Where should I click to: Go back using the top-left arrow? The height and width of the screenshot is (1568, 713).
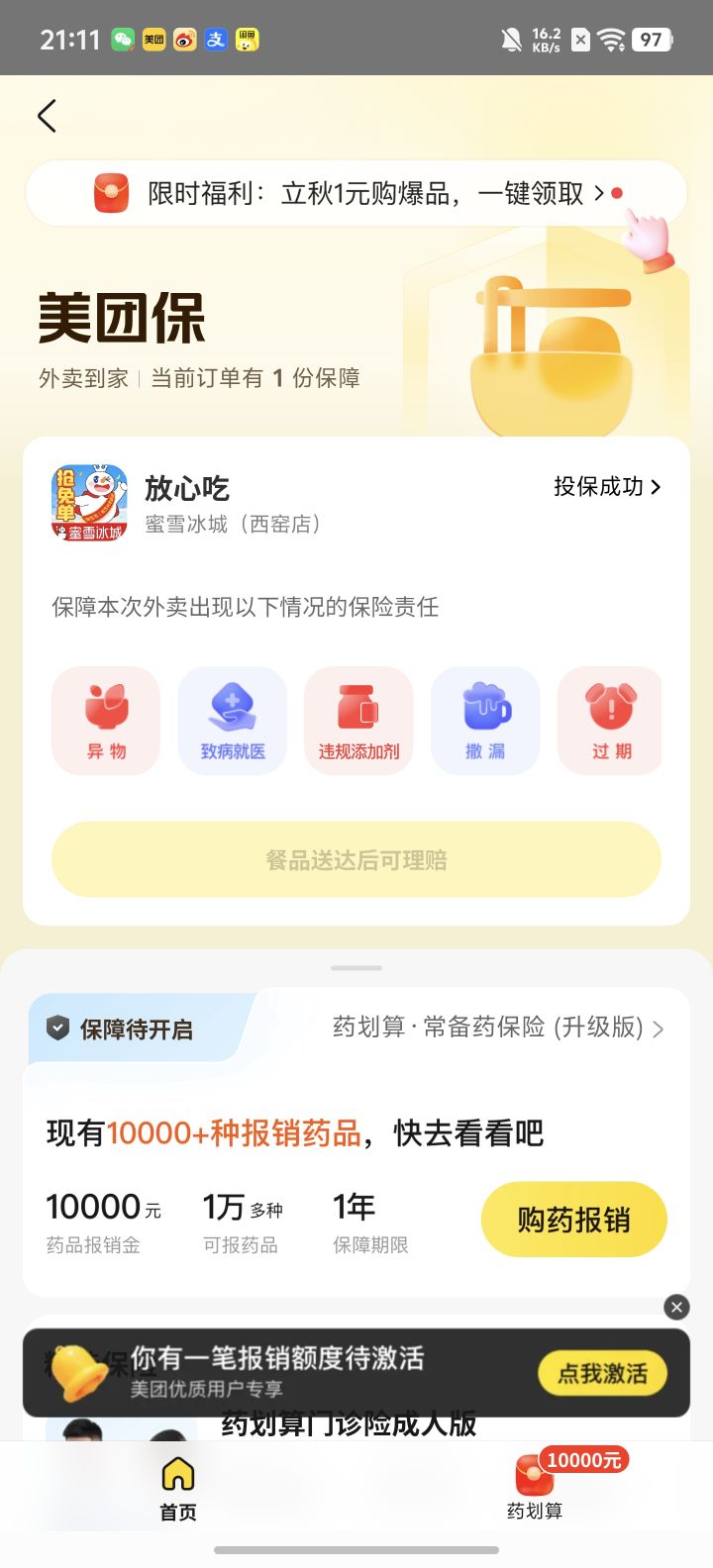[x=47, y=116]
